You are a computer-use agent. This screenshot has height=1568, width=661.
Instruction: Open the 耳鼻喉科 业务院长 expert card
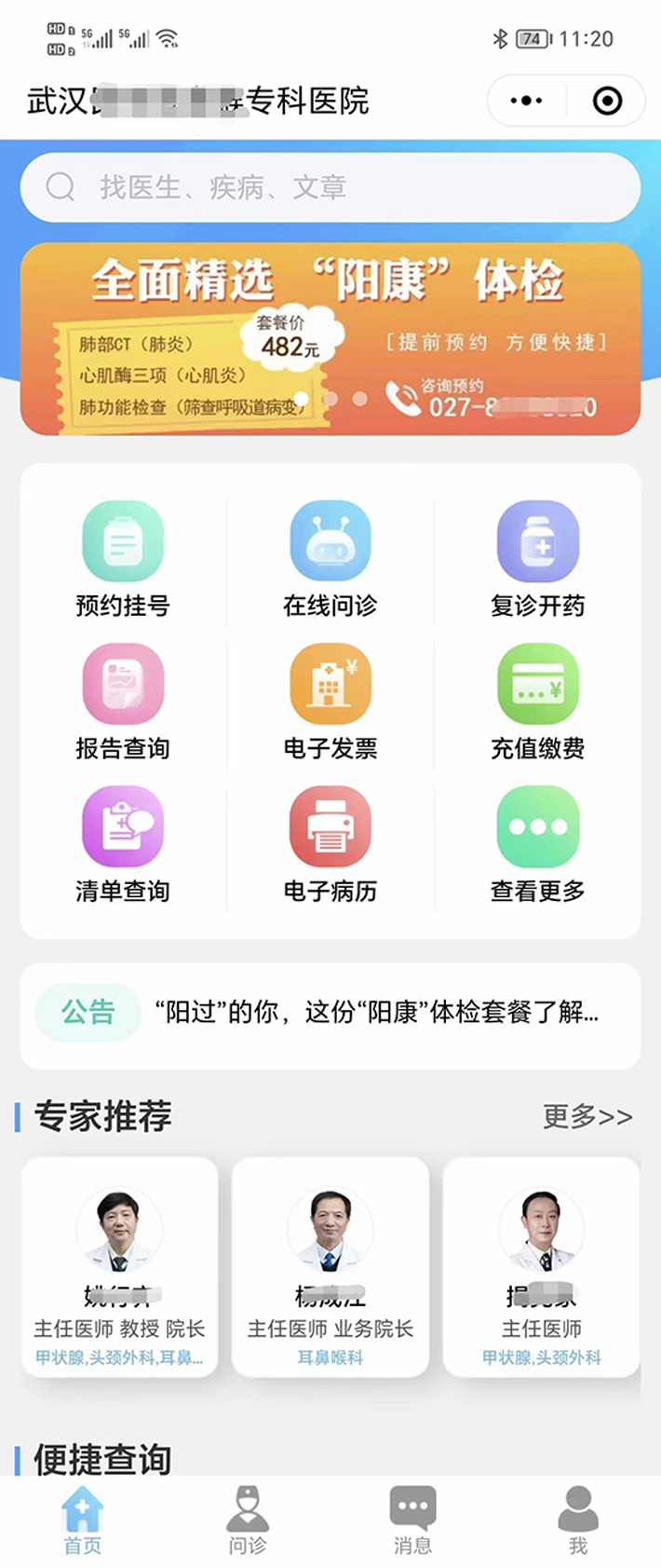pos(330,1267)
